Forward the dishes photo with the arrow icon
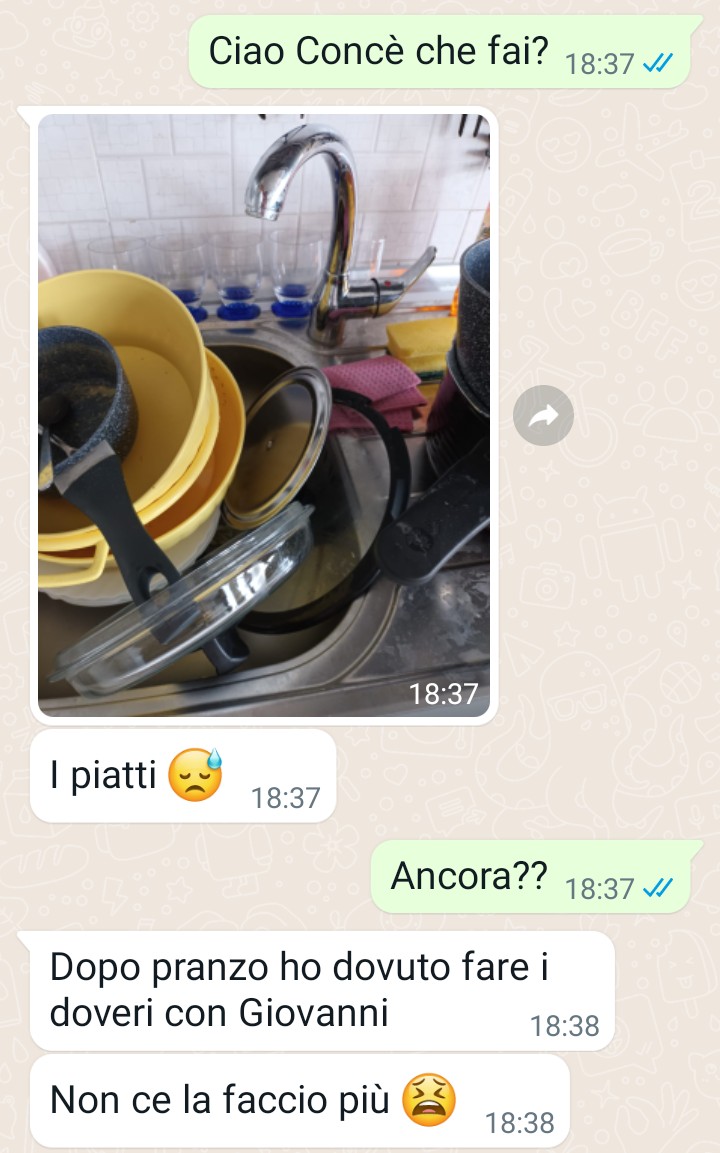This screenshot has width=720, height=1153. pos(543,416)
